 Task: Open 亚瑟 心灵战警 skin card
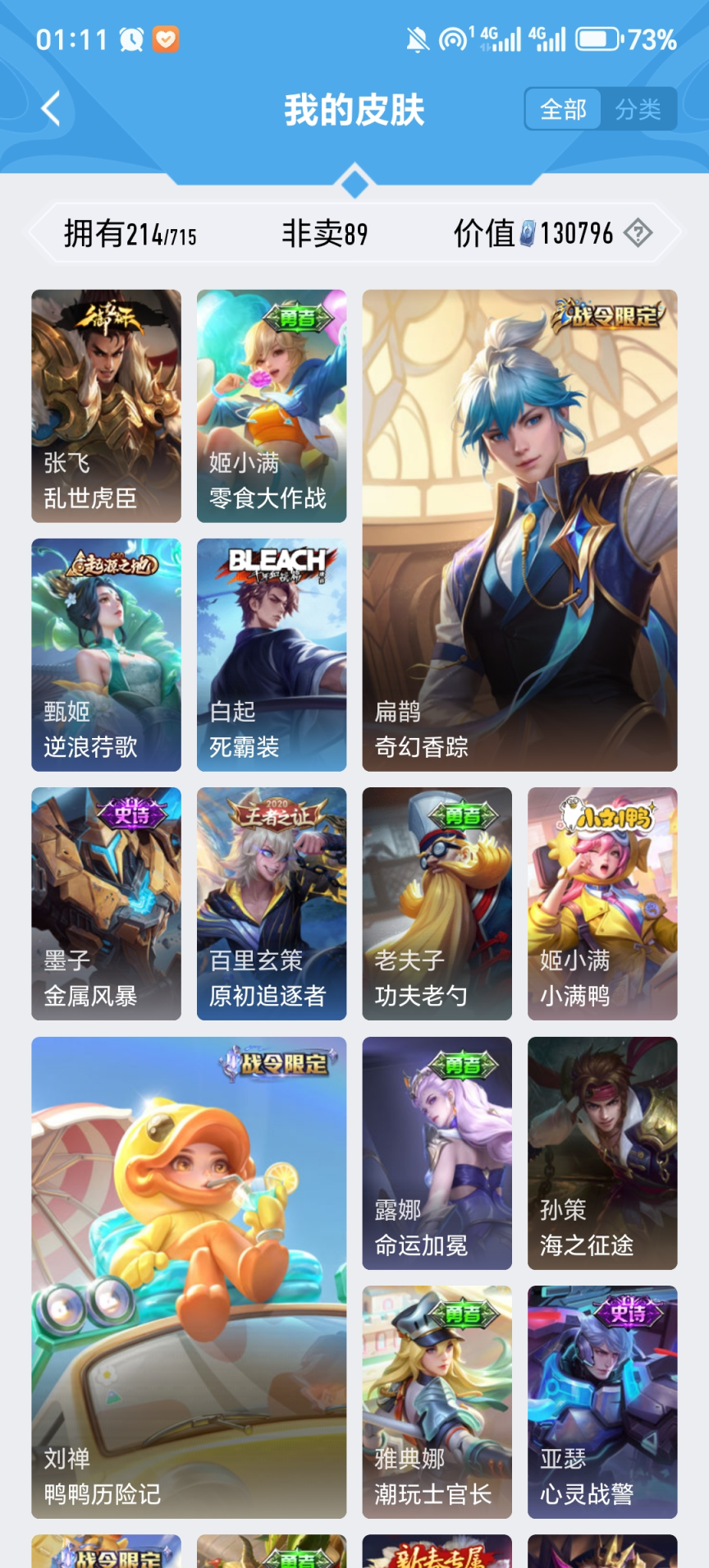tap(602, 1401)
